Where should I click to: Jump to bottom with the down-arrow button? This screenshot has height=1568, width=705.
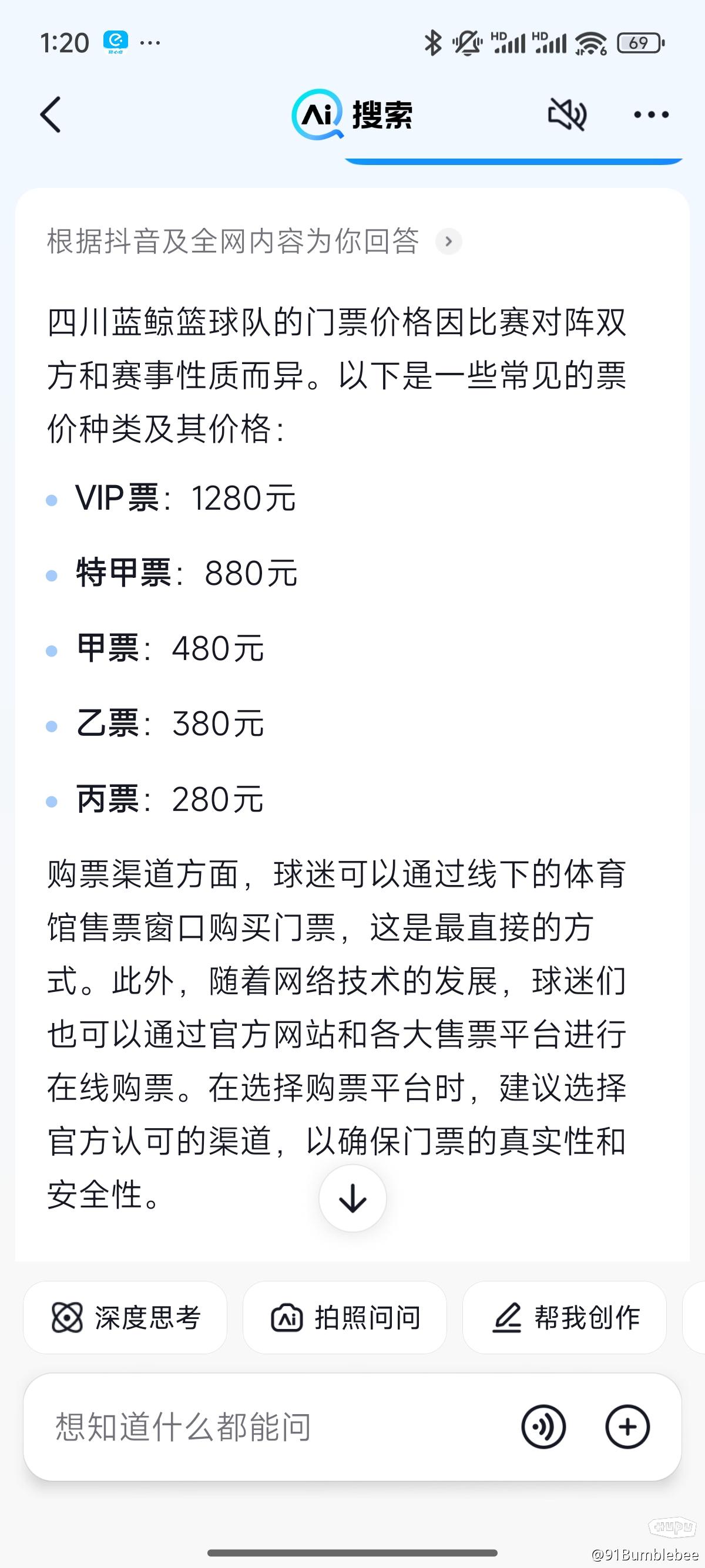(352, 1199)
